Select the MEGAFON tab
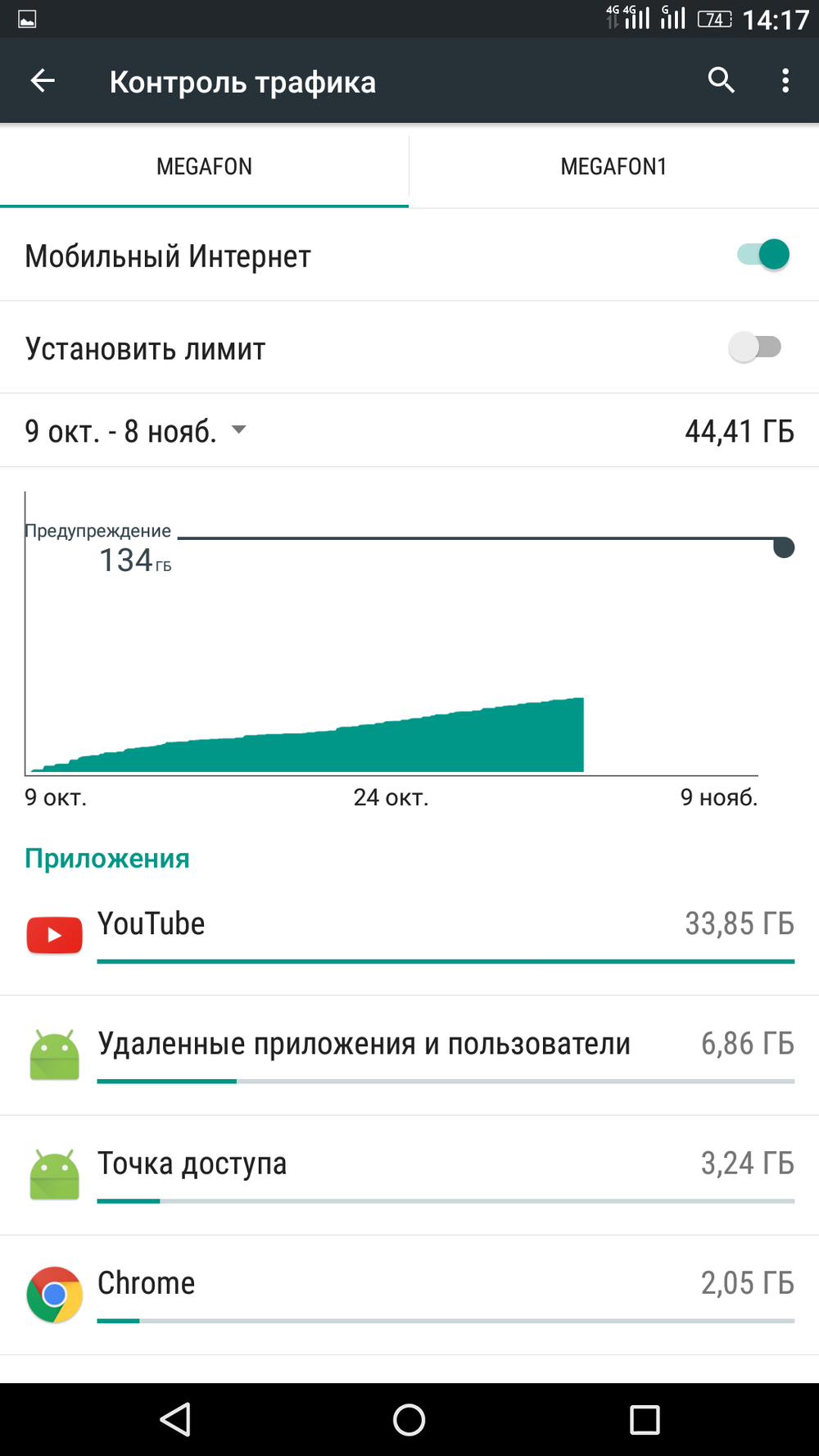Image resolution: width=819 pixels, height=1456 pixels. (204, 166)
